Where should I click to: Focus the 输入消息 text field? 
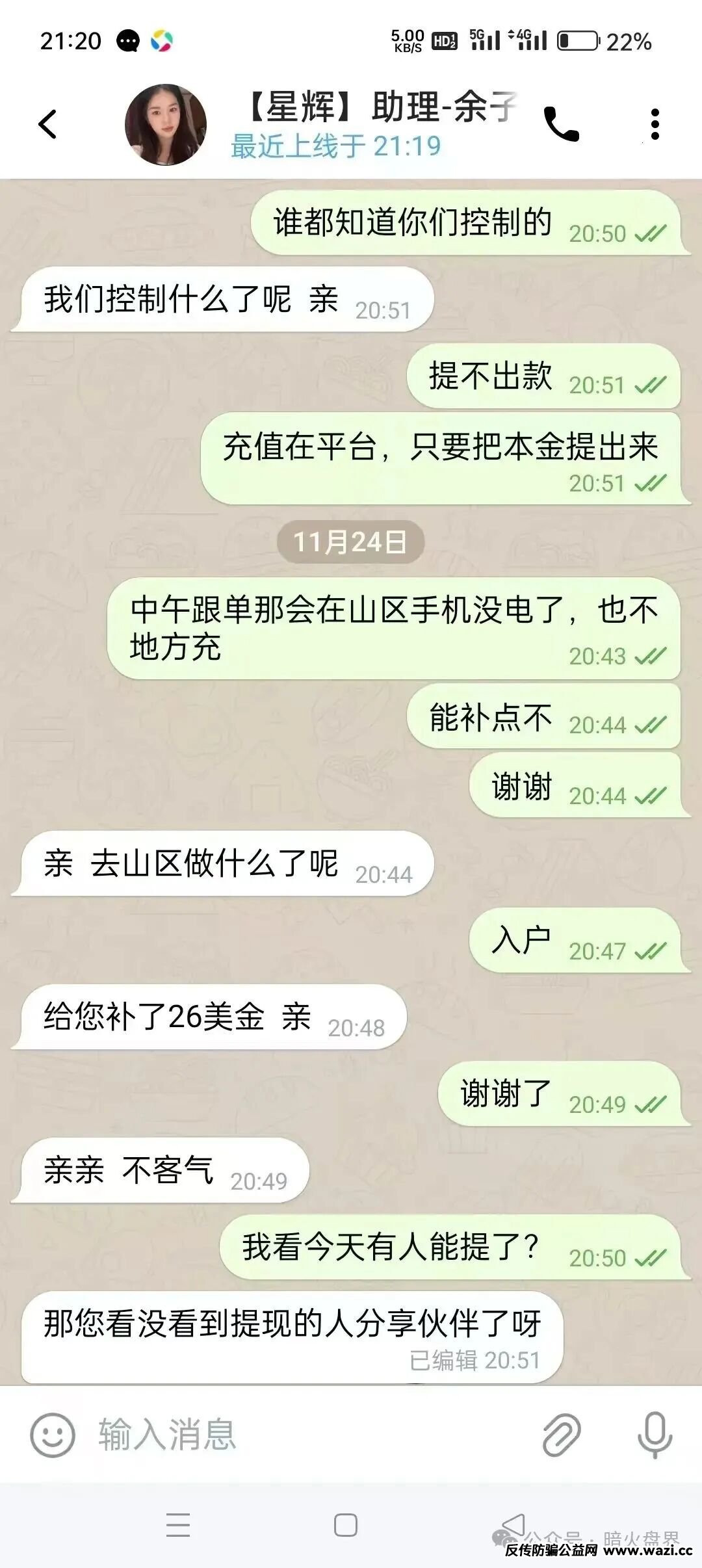(x=312, y=1435)
